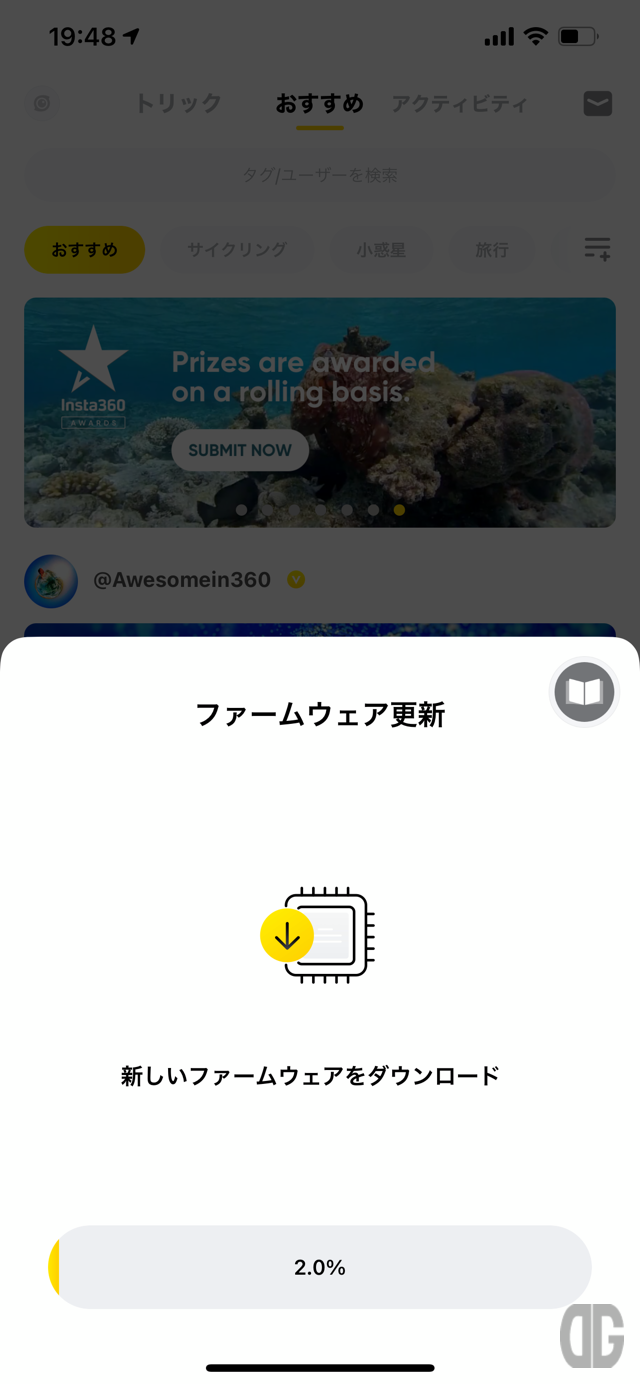This screenshot has width=640, height=1384.
Task: Select the おすすめ chip
Action: click(85, 250)
